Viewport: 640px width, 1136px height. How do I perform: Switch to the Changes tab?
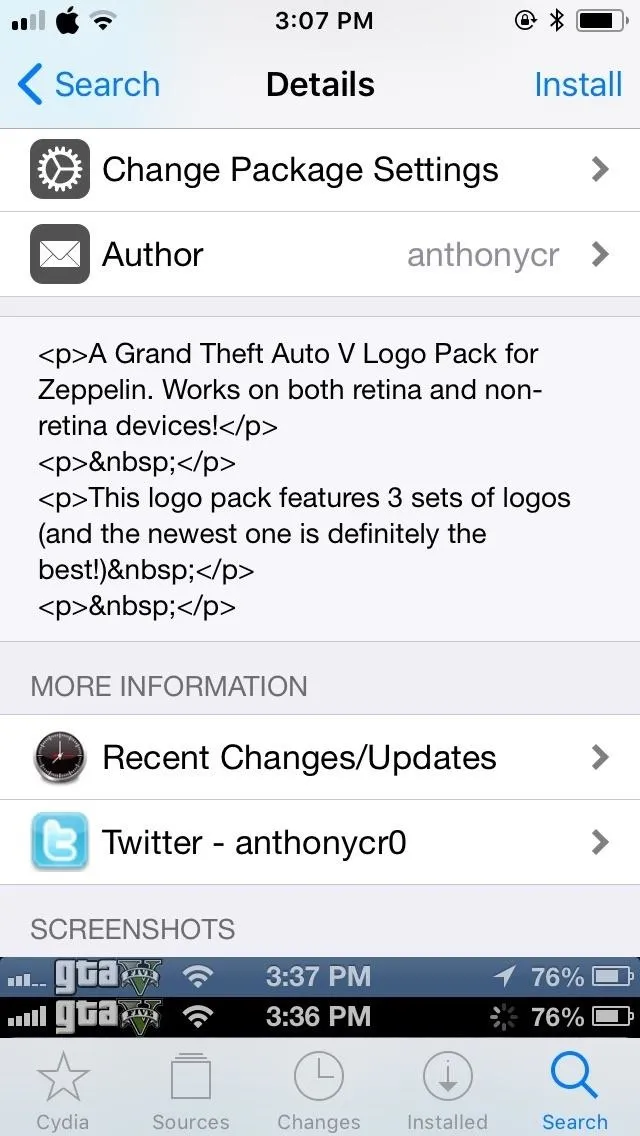point(318,1090)
